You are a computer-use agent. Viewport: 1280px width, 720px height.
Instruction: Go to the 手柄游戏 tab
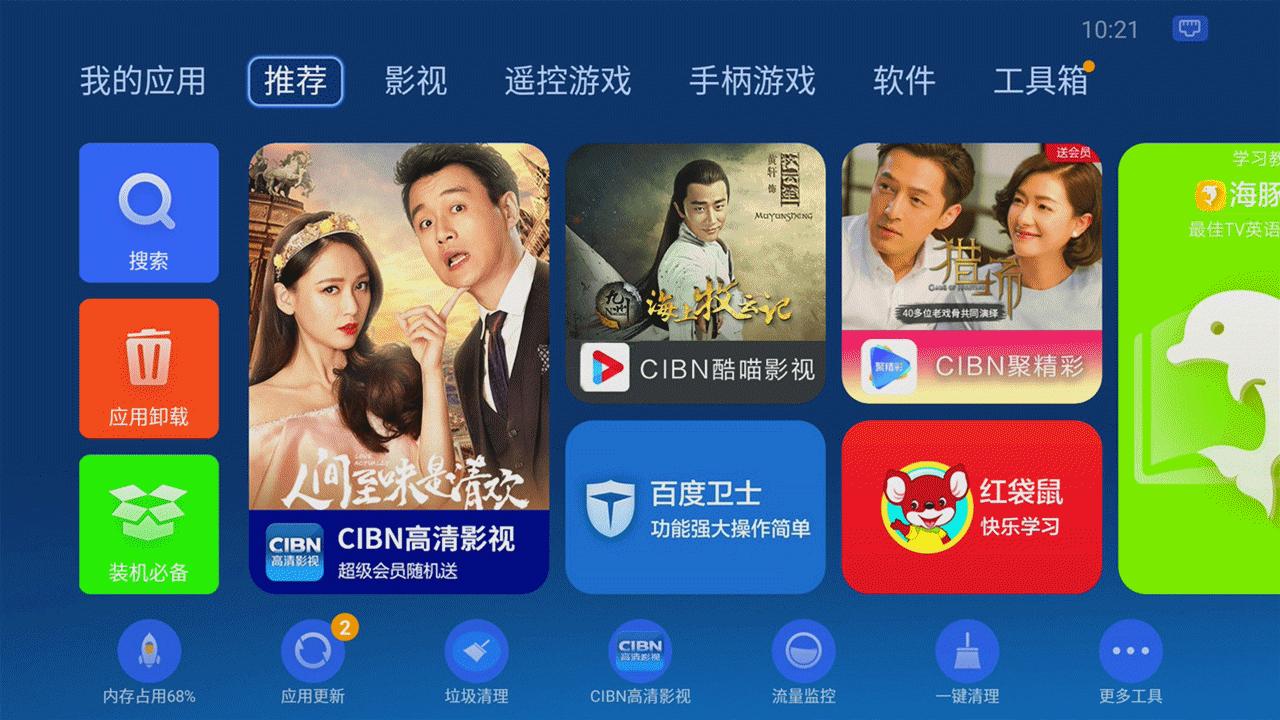pos(752,81)
